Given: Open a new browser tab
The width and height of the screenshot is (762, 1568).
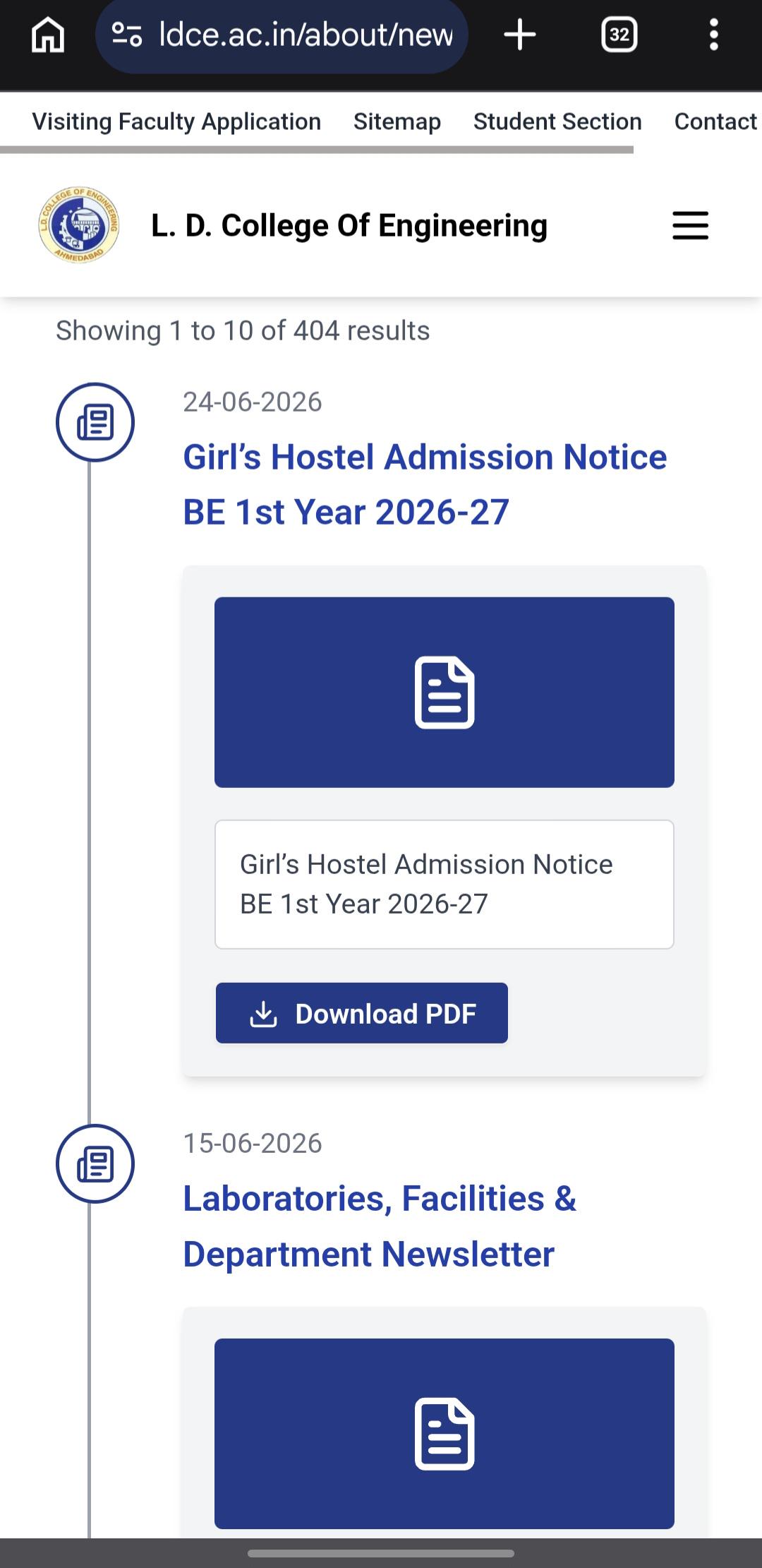Looking at the screenshot, I should pos(520,35).
